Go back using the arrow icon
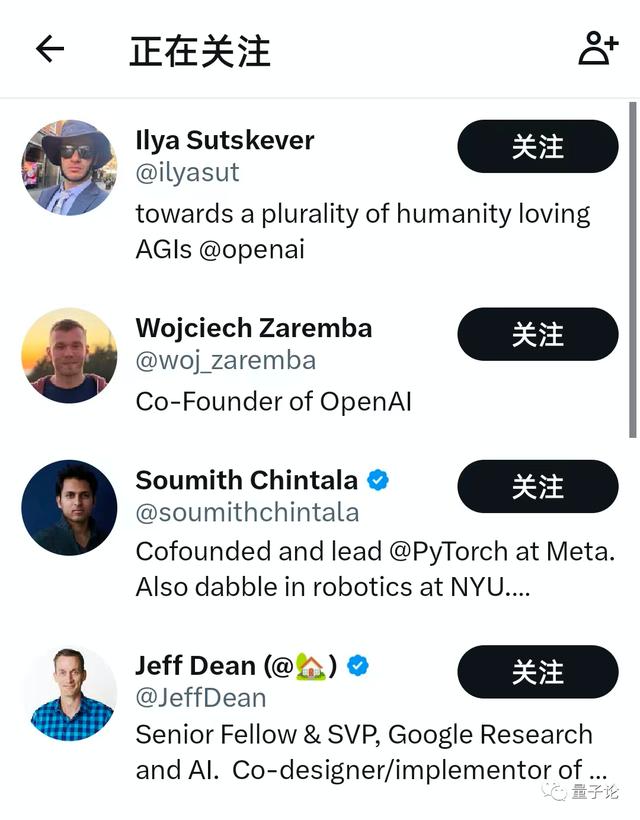This screenshot has height=820, width=640. point(50,49)
